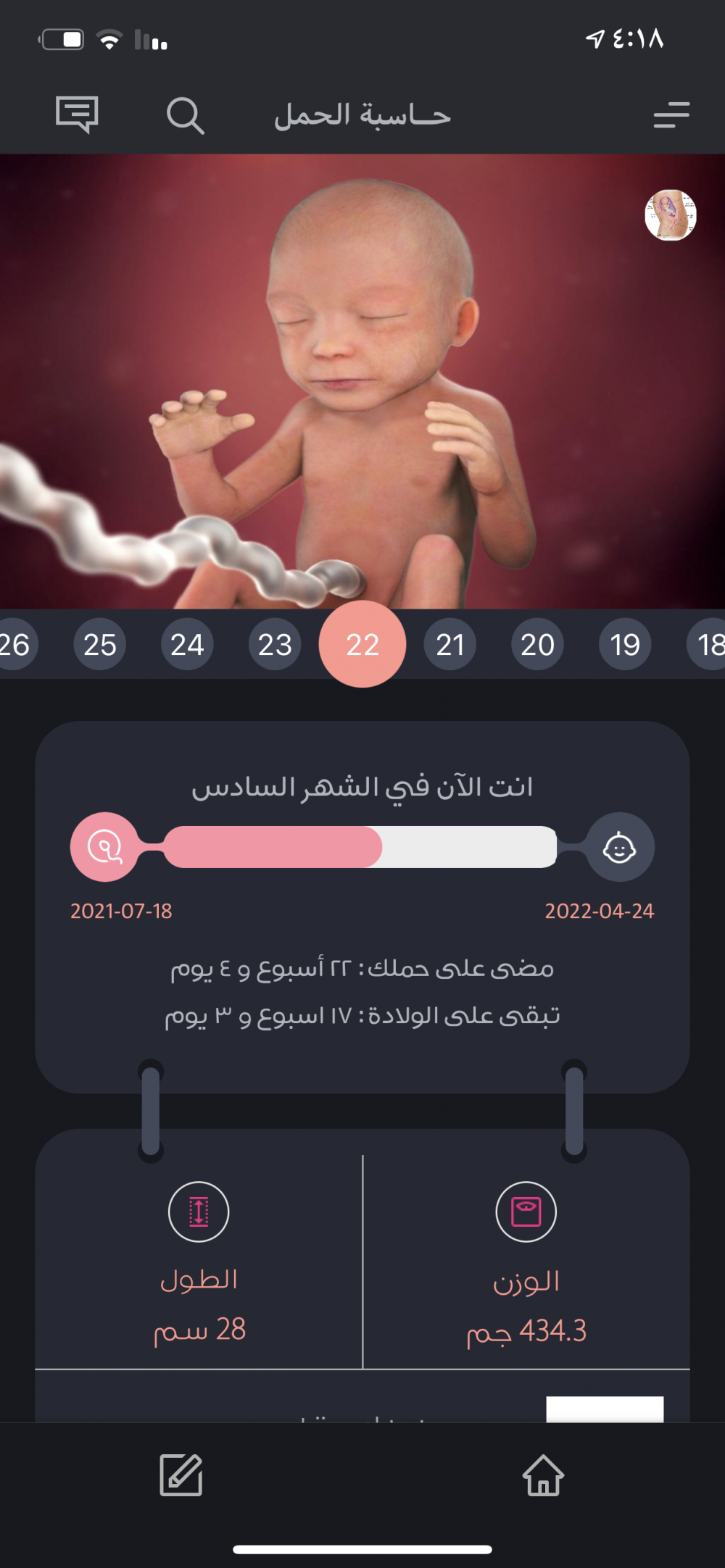The image size is (725, 1568).
Task: Select week 20
Action: [x=537, y=644]
